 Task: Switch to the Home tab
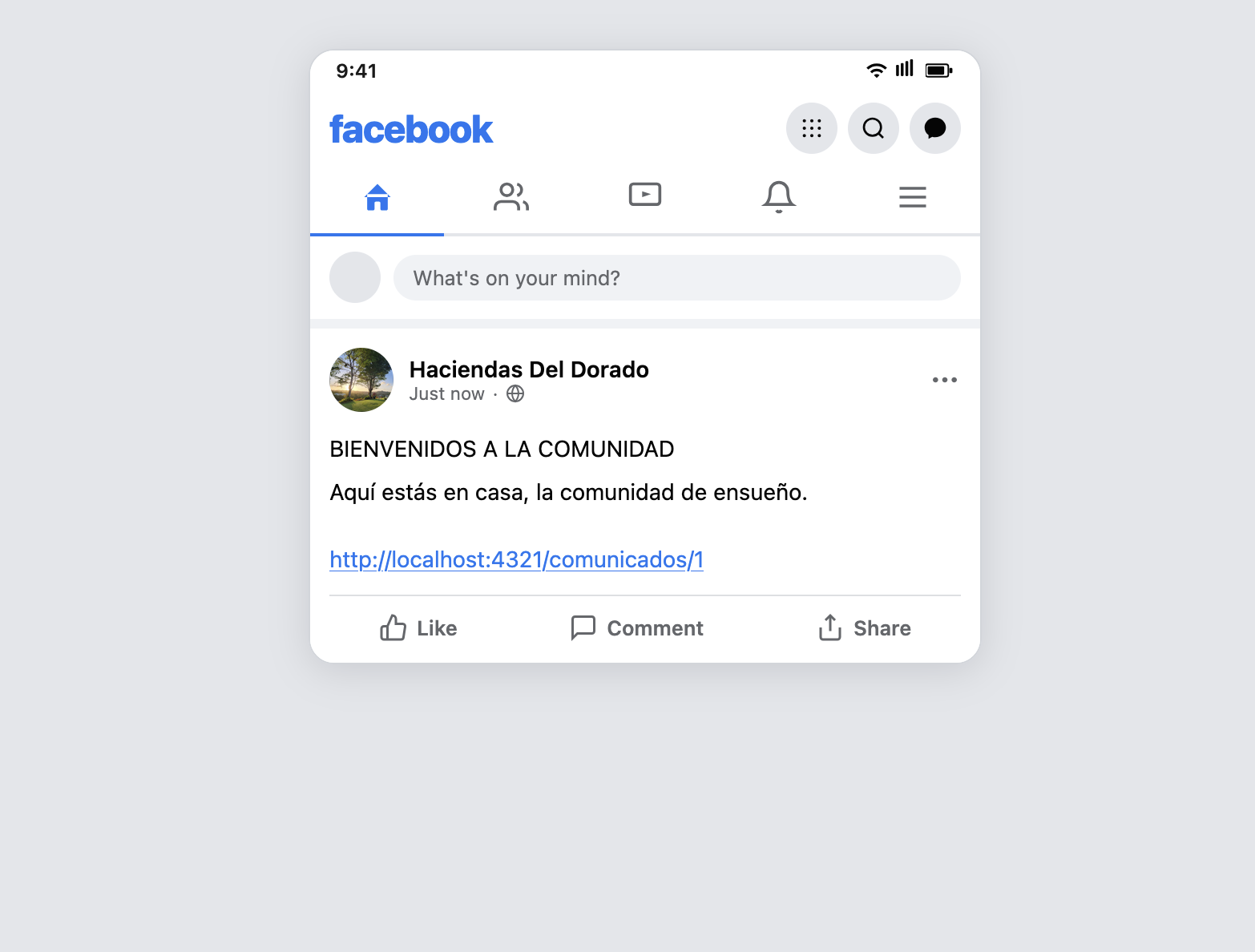pyautogui.click(x=377, y=197)
